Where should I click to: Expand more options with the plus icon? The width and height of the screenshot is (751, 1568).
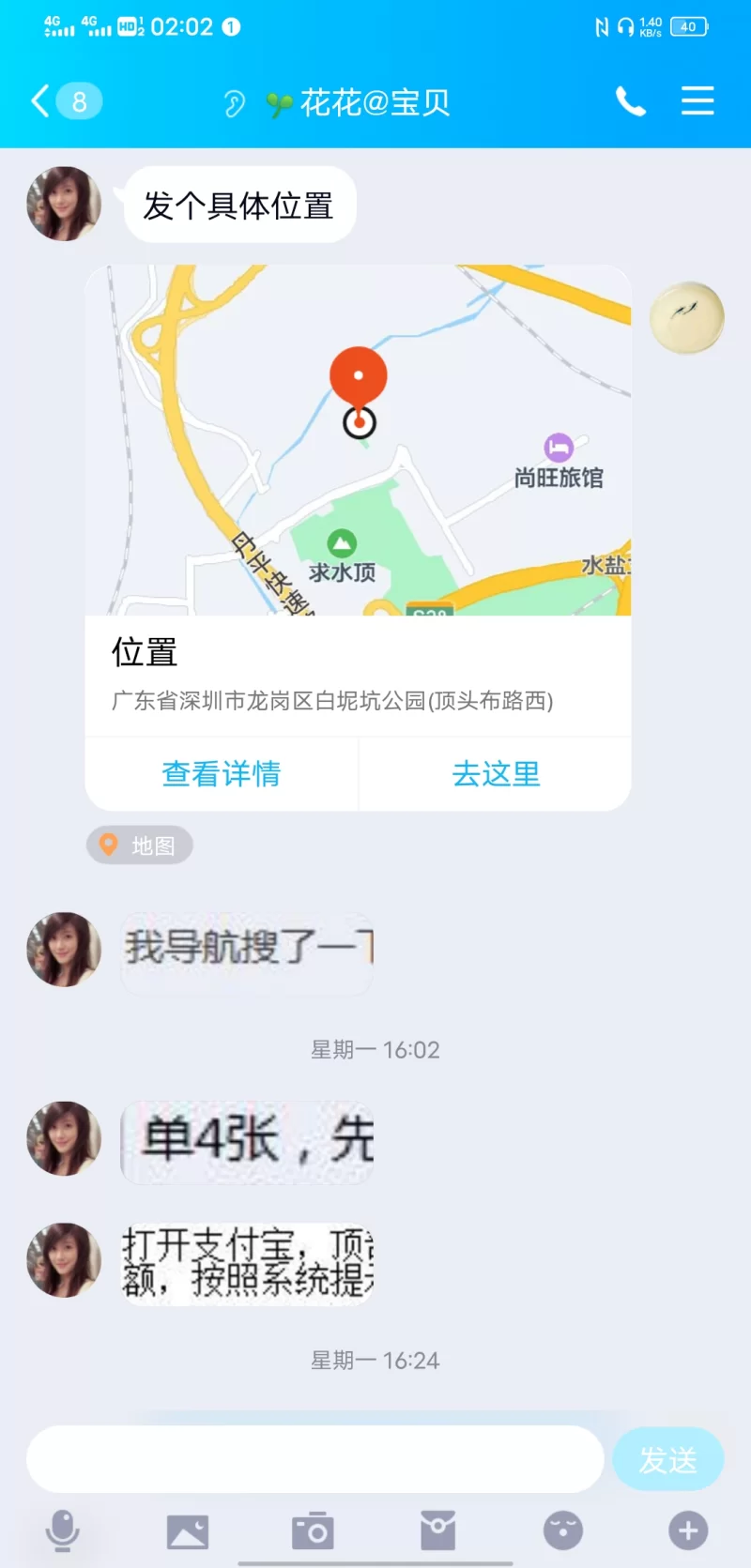coord(688,1531)
